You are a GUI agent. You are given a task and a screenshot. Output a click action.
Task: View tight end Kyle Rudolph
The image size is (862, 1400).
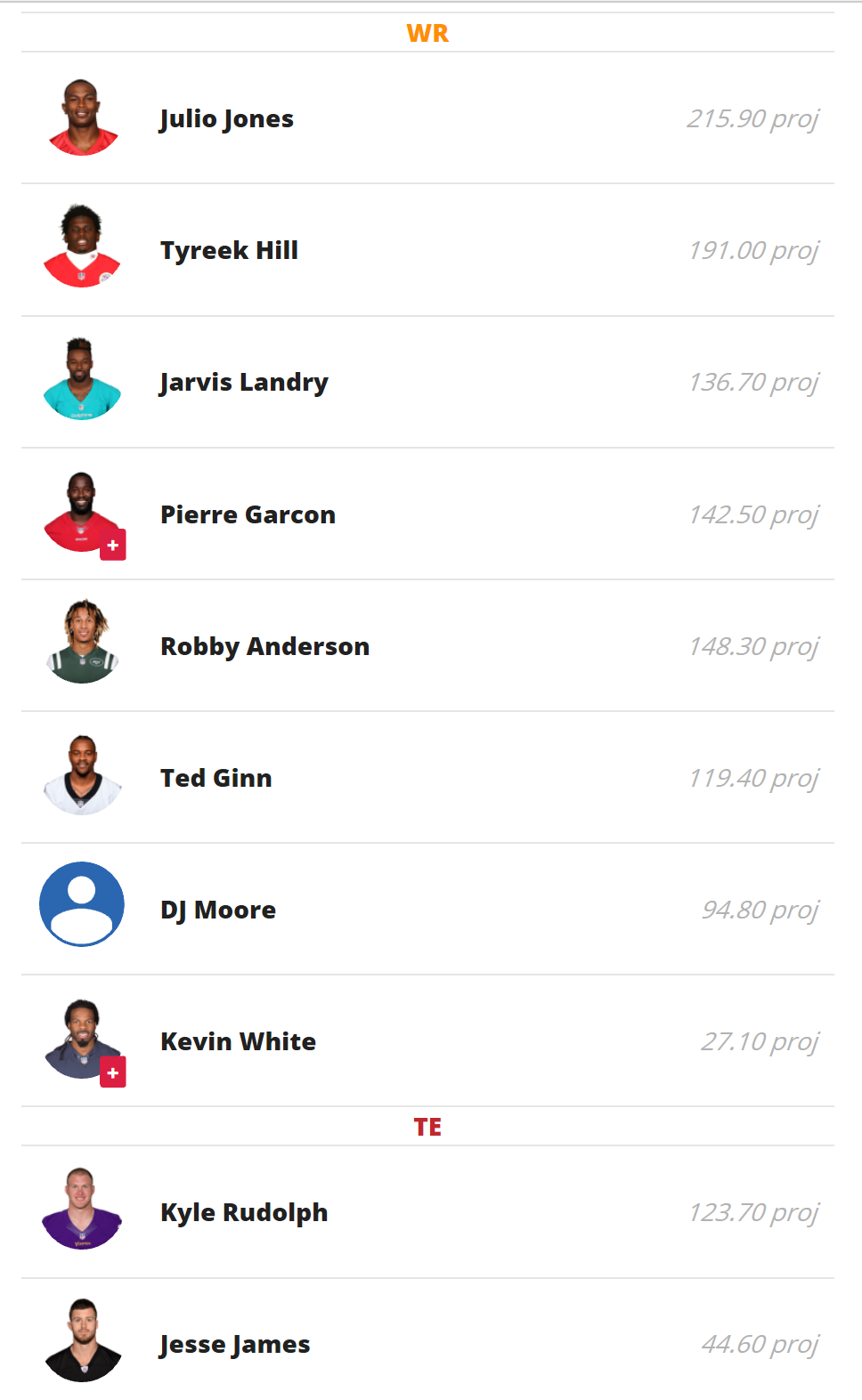[x=427, y=1212]
